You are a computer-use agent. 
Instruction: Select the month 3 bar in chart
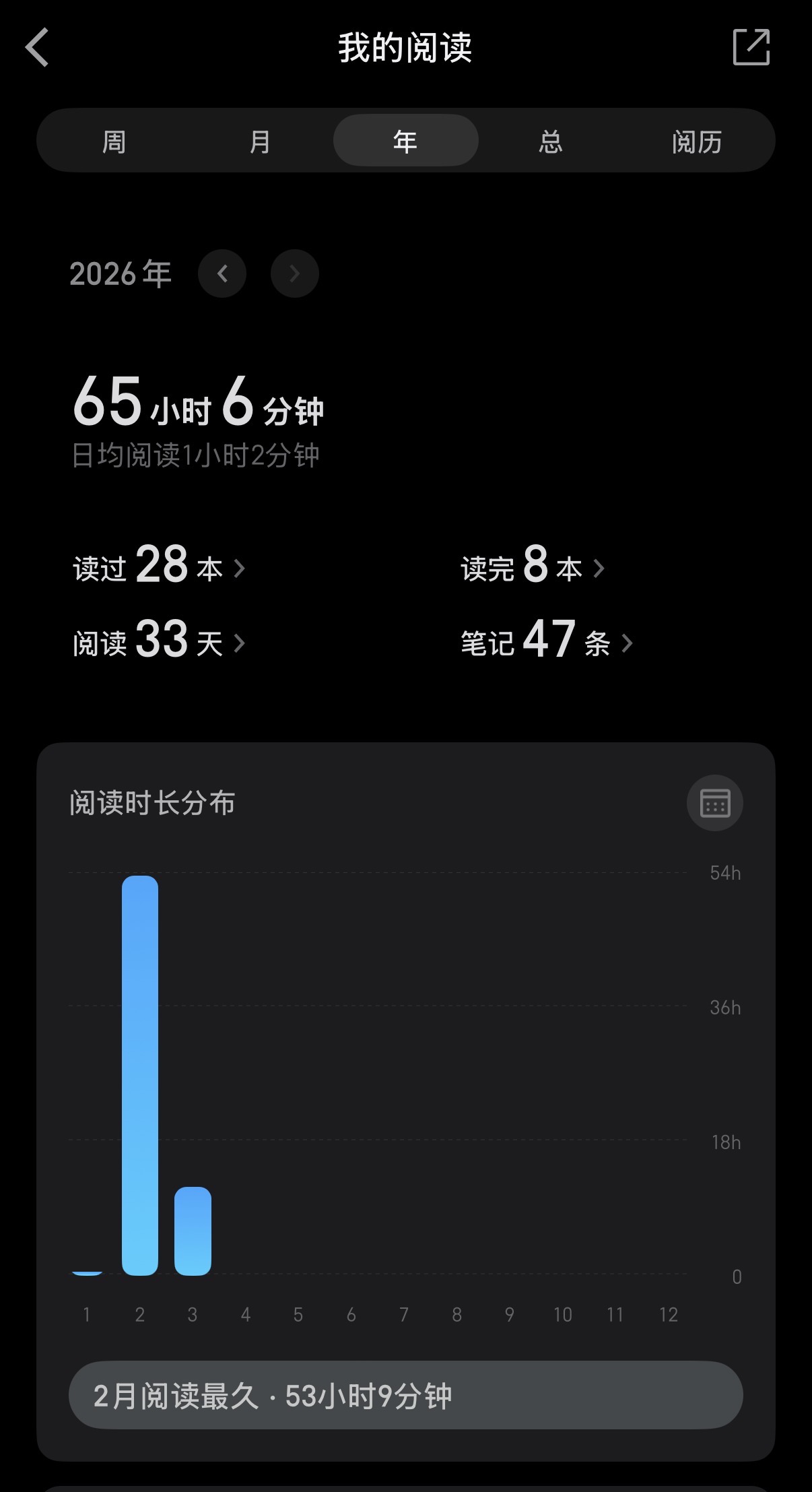[x=193, y=1231]
